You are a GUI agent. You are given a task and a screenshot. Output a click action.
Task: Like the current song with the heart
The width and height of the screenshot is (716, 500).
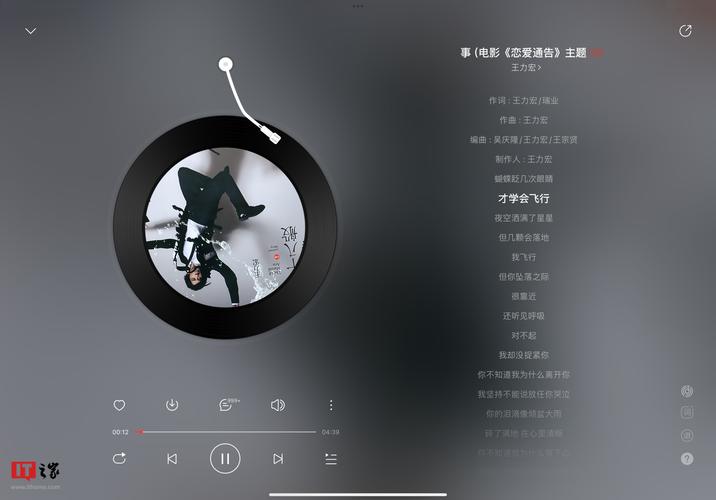(119, 405)
